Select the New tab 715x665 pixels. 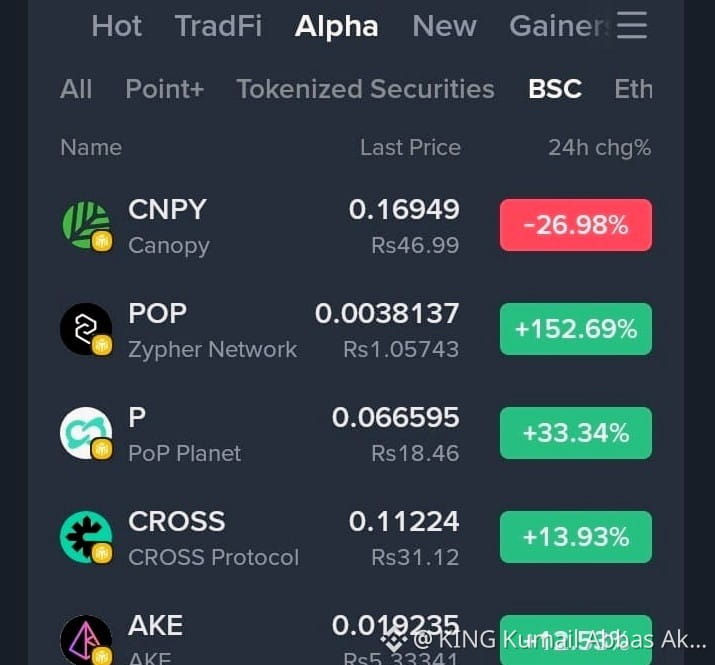pyautogui.click(x=444, y=26)
